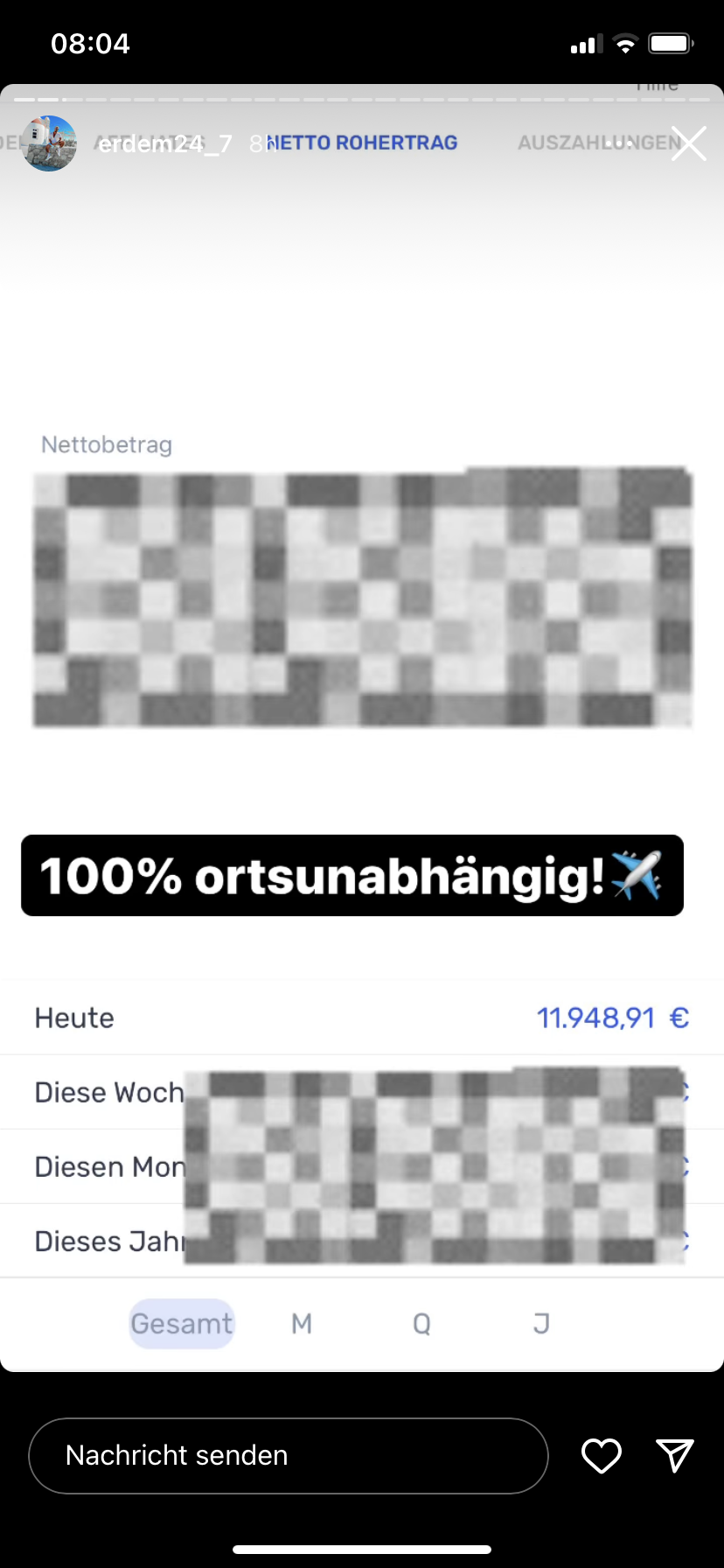Open the erdem24_7 username link

click(165, 143)
